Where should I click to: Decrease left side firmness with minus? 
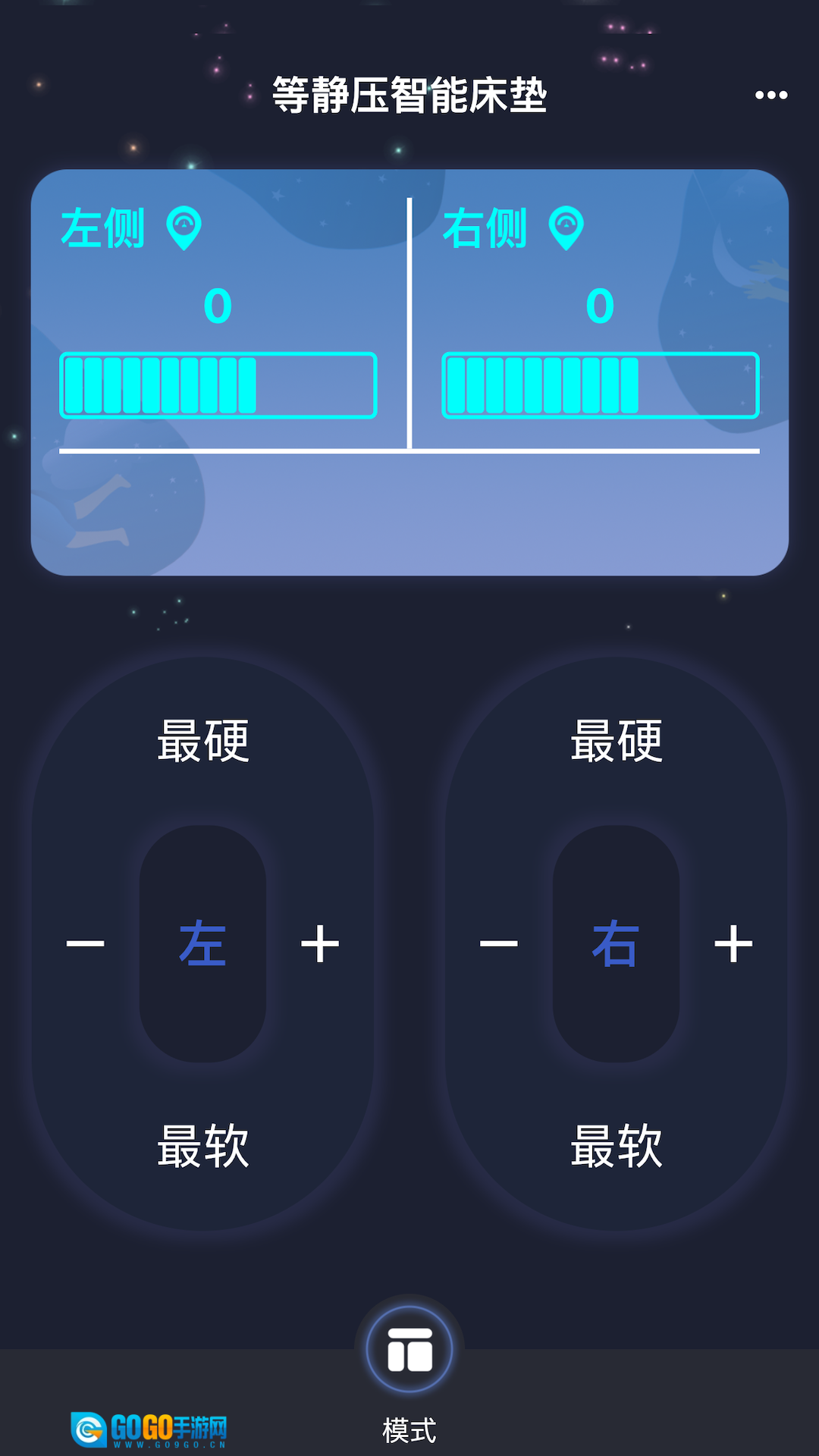tap(85, 943)
